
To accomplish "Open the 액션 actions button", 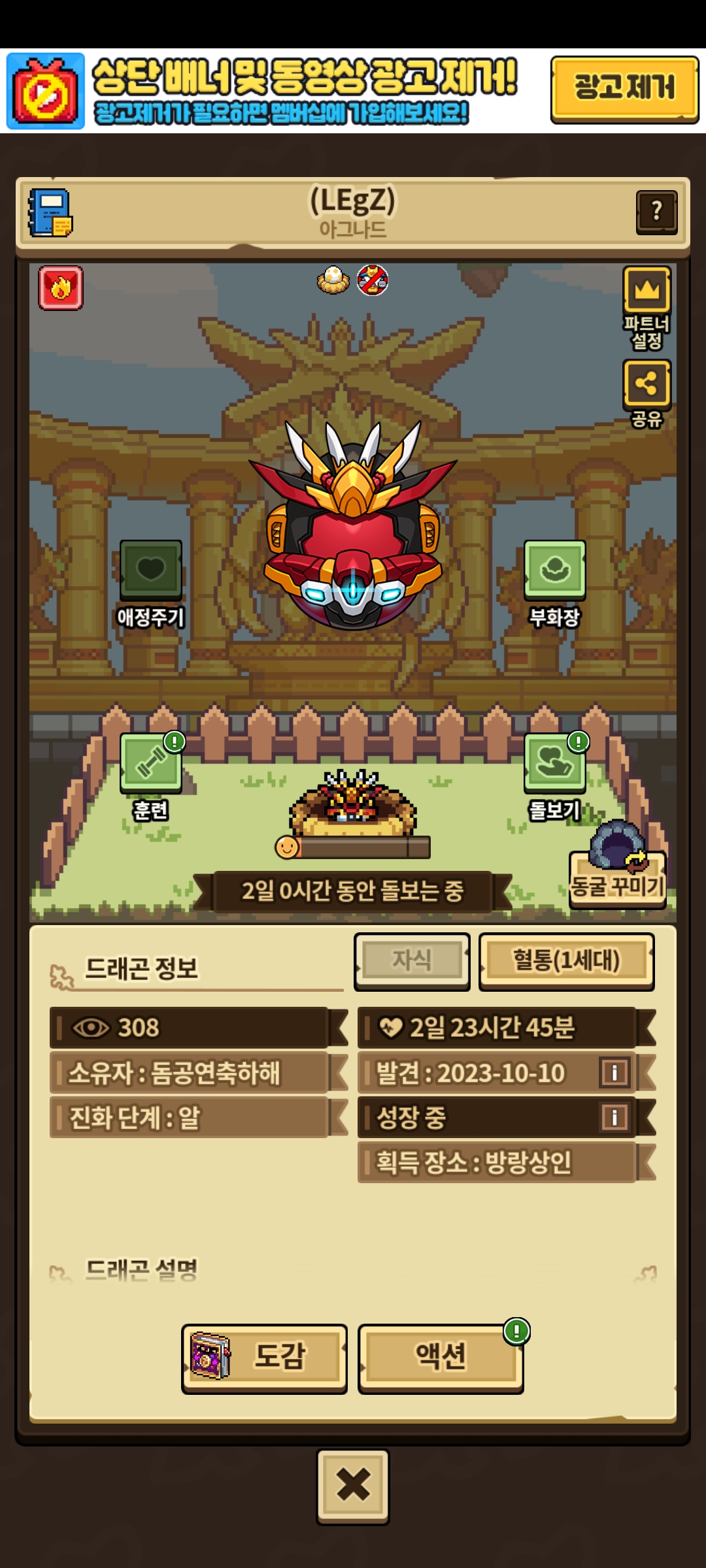I will click(x=441, y=1358).
